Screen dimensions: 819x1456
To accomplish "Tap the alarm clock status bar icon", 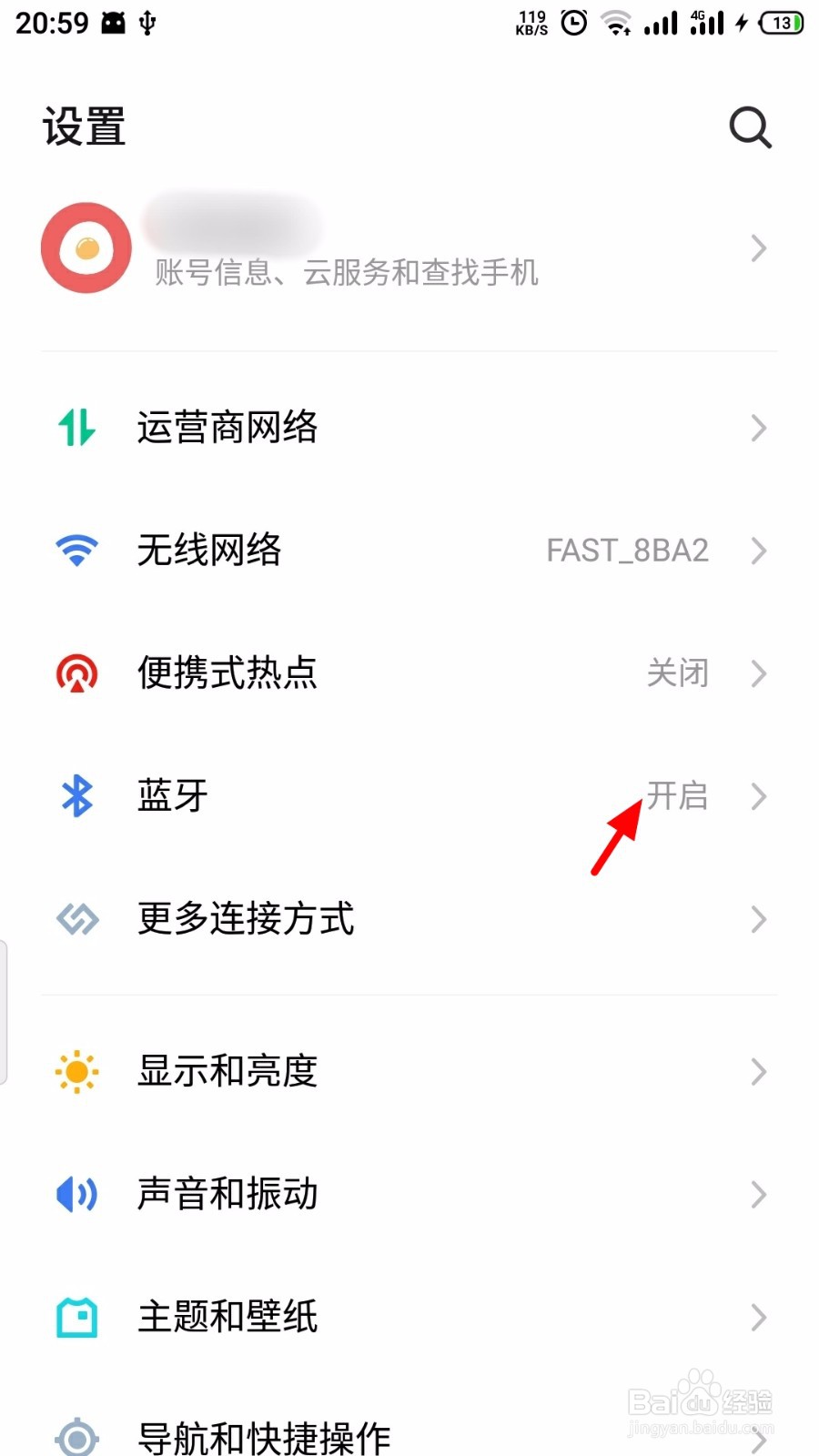I will 572,23.
